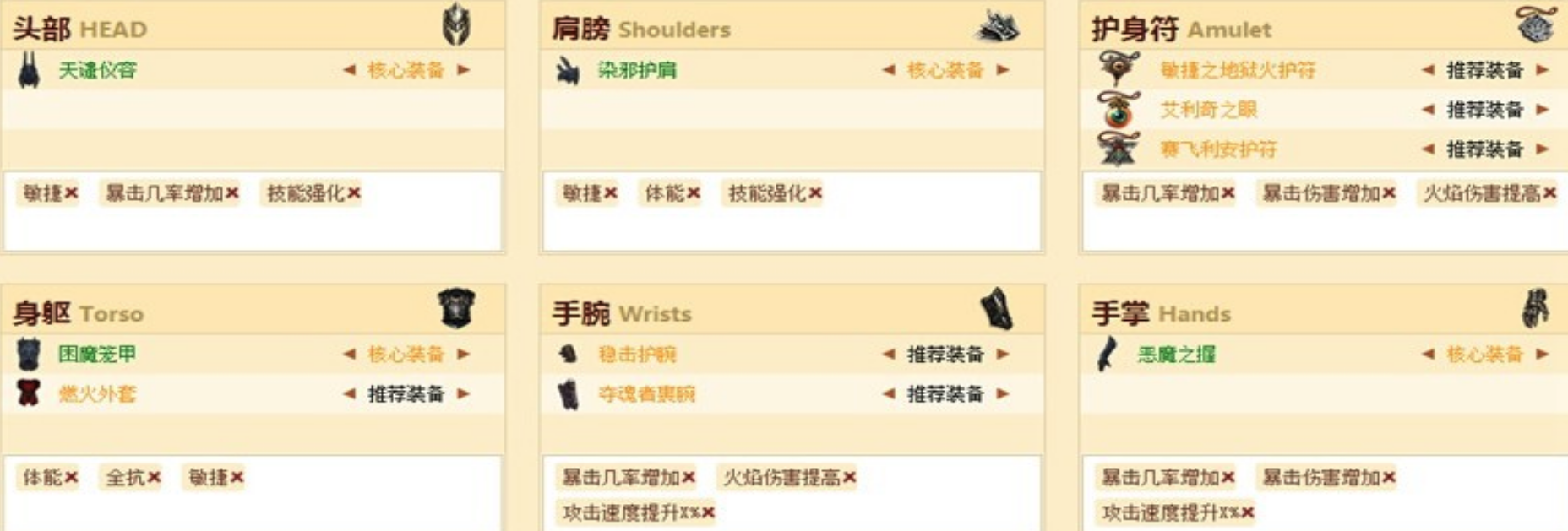The image size is (1568, 531).
Task: Tap right arrow next to 赛飞利安护符's 推荐装备
Action: pyautogui.click(x=1543, y=149)
